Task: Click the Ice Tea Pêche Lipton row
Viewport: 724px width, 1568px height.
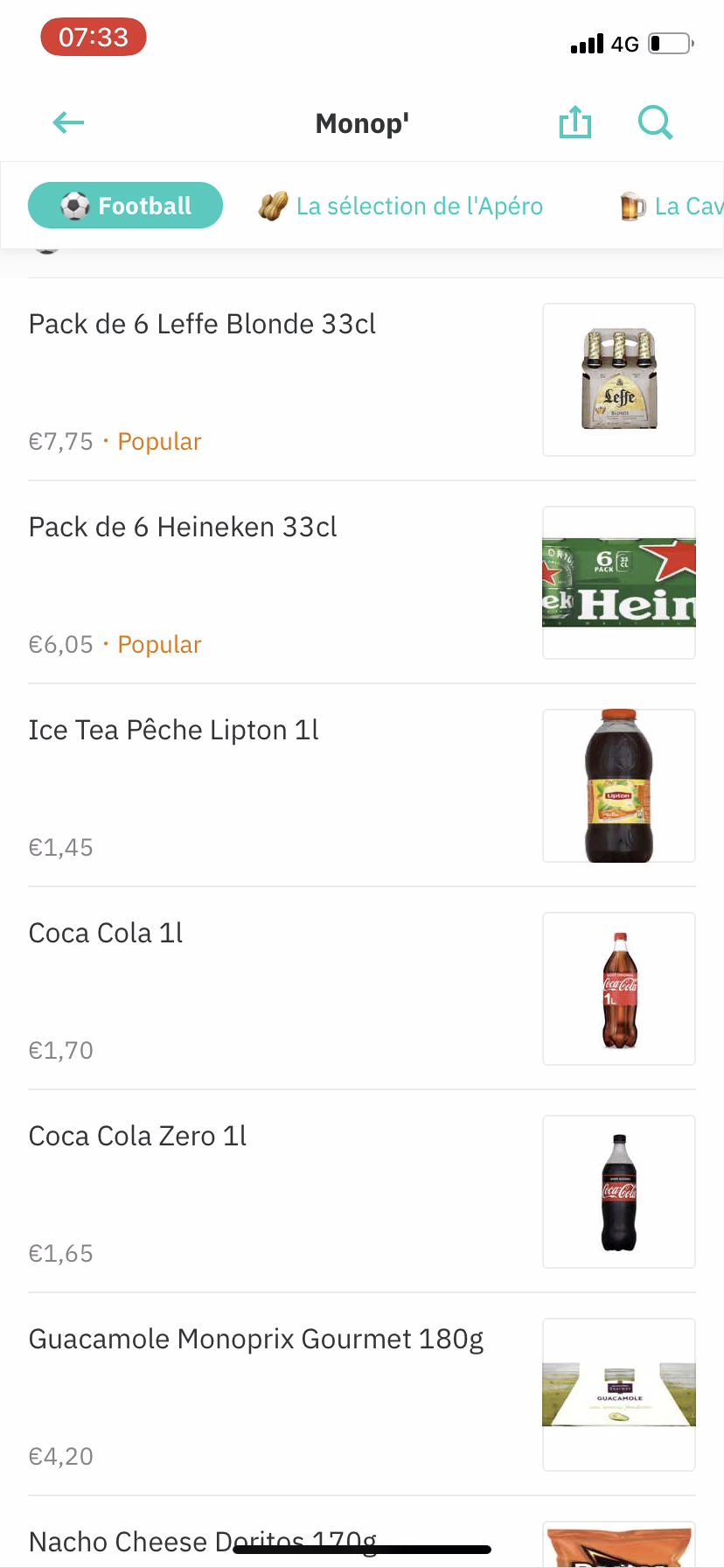Action: point(173,729)
